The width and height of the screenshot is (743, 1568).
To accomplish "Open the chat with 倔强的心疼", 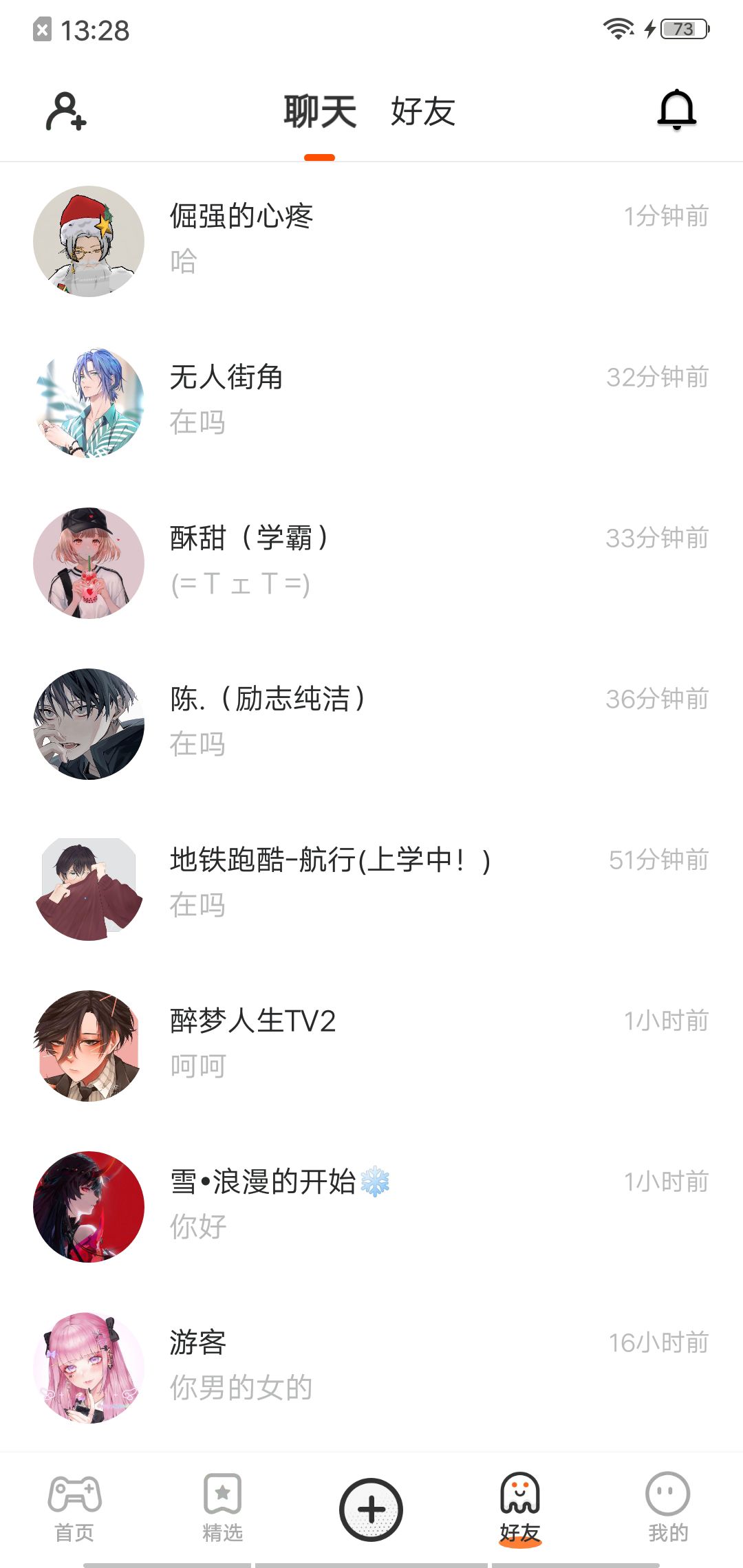I will pyautogui.click(x=371, y=241).
